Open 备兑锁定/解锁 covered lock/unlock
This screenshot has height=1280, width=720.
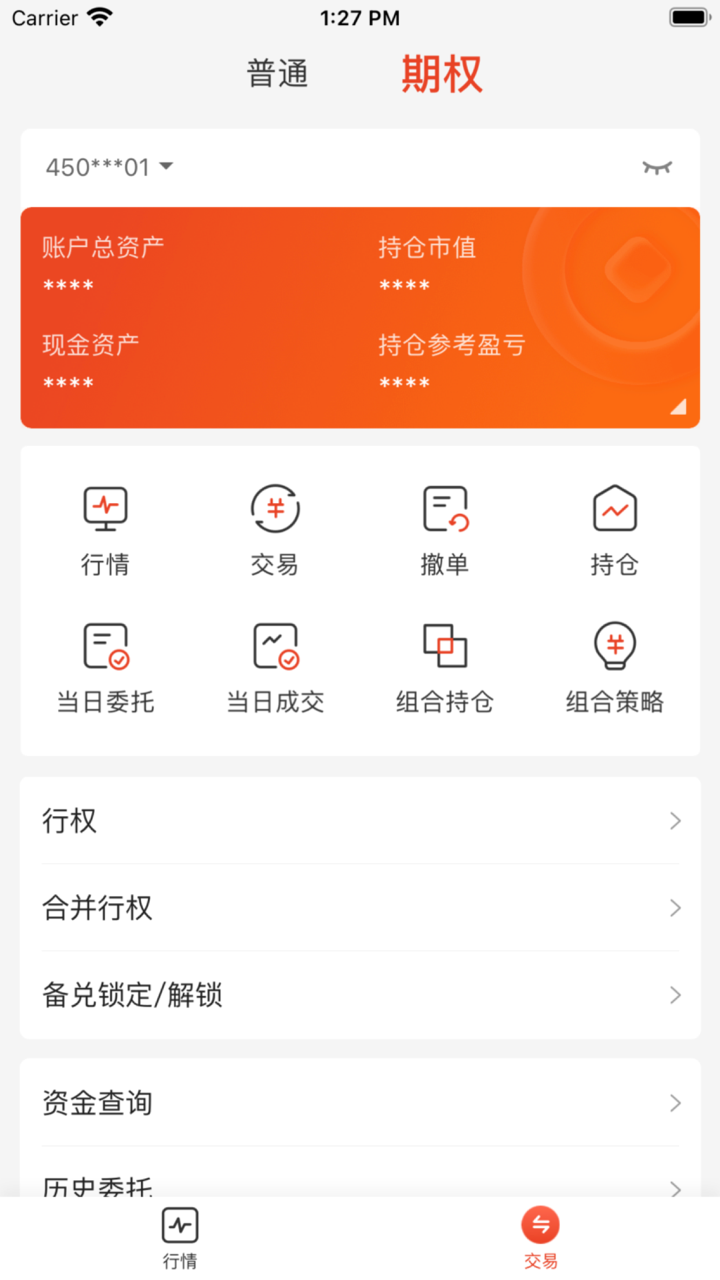[x=360, y=995]
